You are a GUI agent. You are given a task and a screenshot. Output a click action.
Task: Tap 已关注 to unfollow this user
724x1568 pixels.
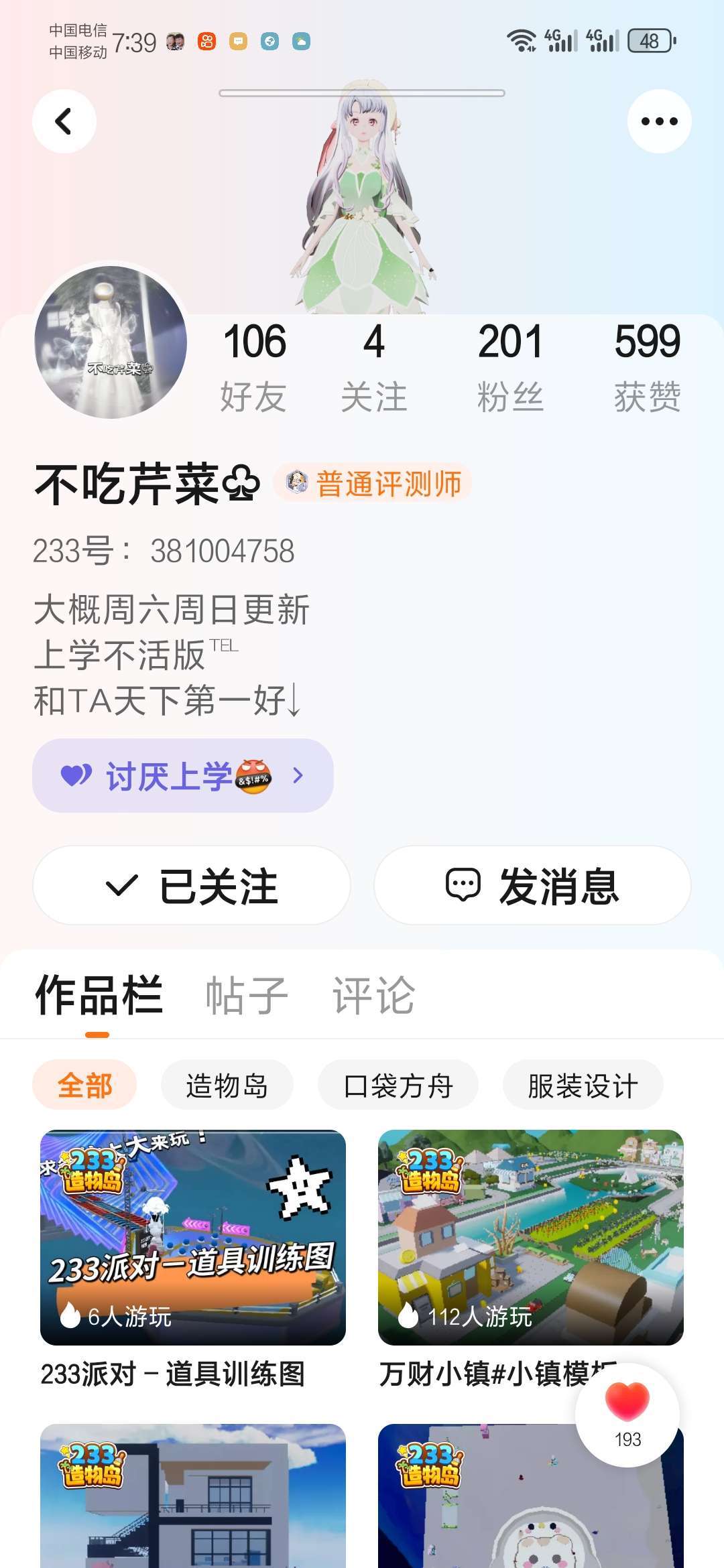pos(192,886)
